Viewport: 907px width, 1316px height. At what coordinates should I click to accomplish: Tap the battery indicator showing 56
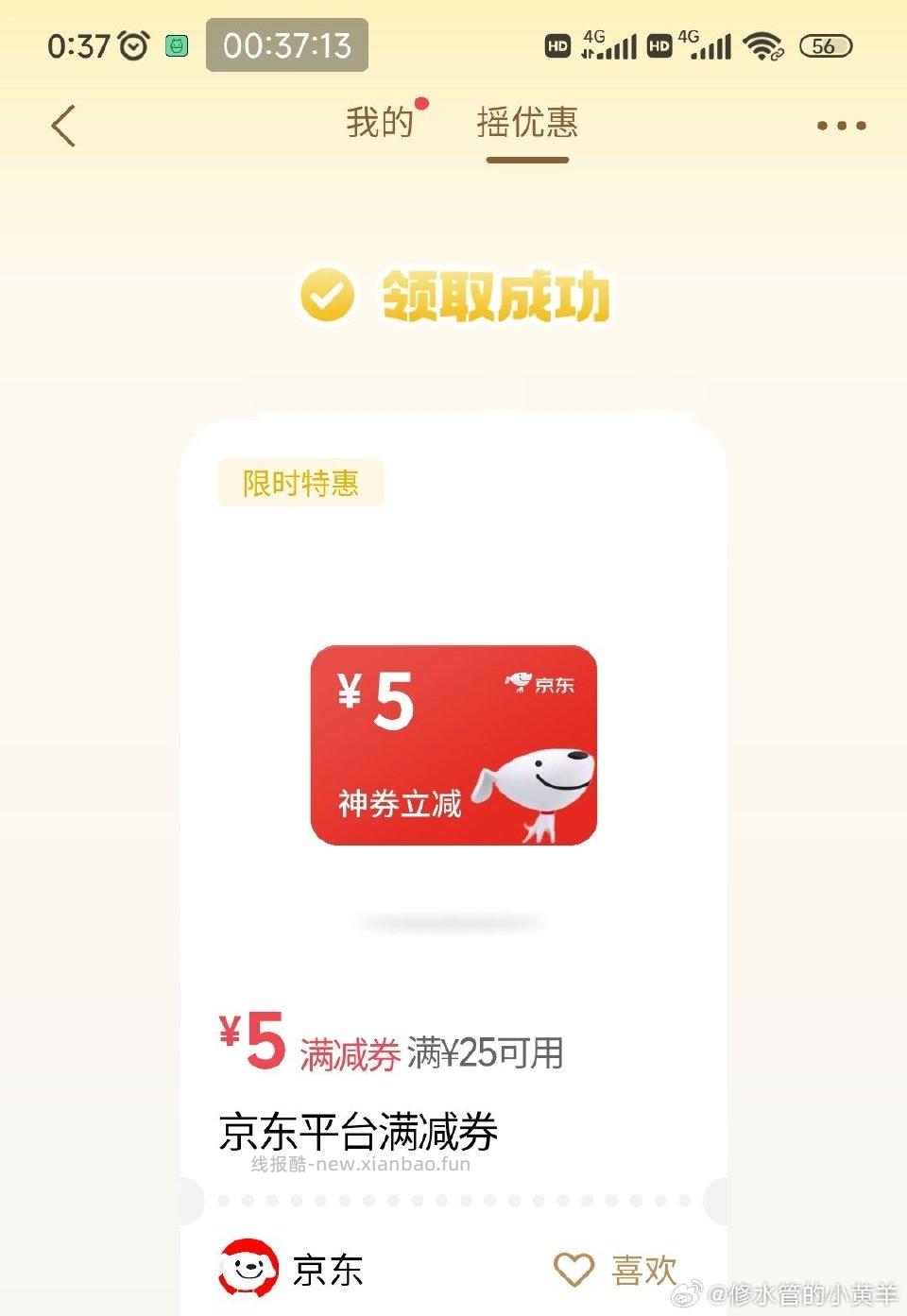825,45
